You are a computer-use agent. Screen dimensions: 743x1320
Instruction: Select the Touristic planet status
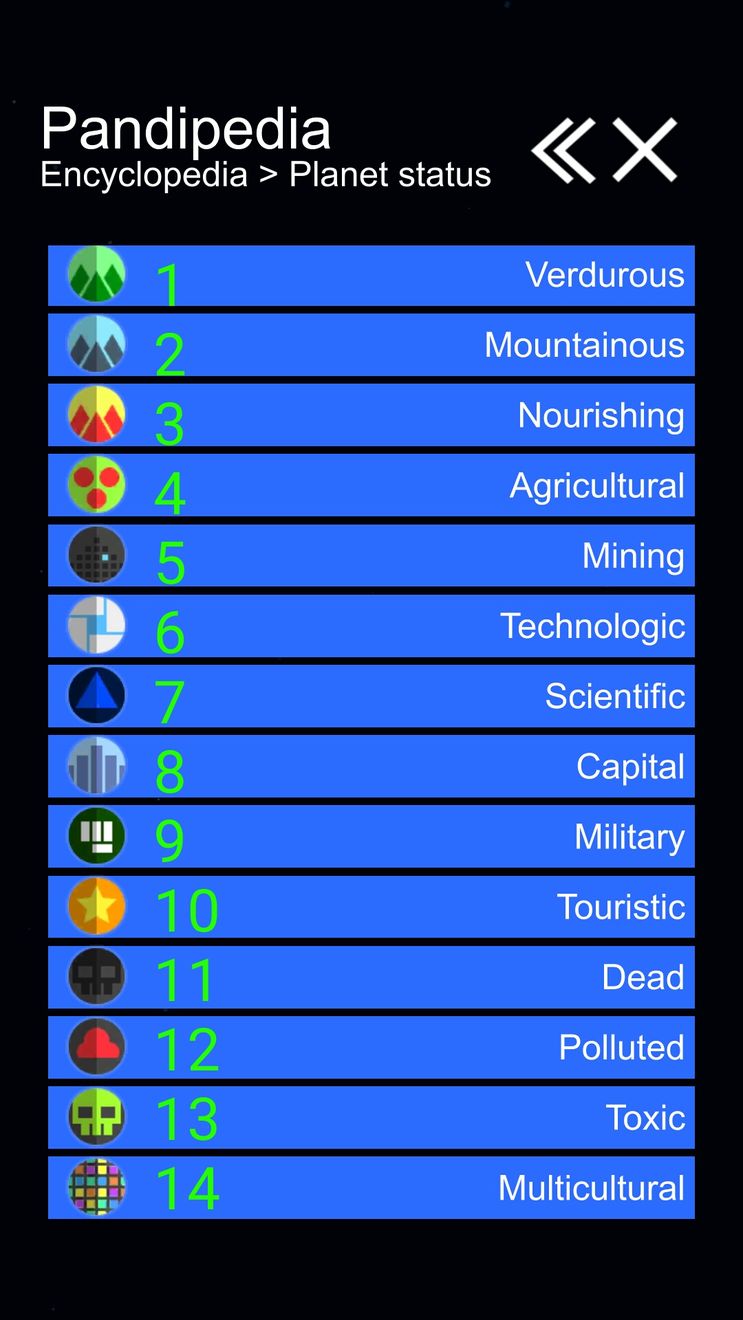point(371,907)
